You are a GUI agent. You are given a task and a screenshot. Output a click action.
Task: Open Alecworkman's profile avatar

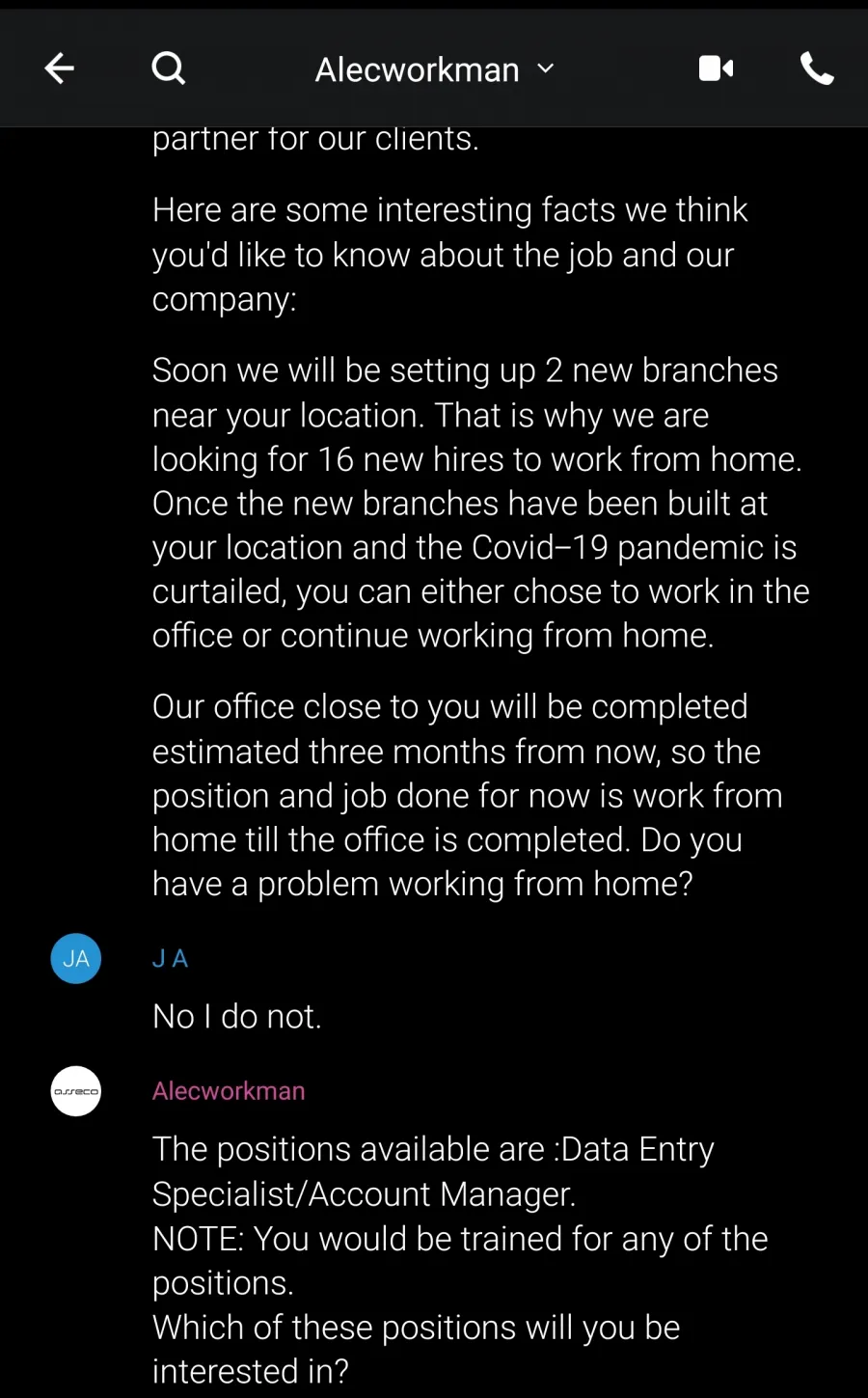point(76,1091)
